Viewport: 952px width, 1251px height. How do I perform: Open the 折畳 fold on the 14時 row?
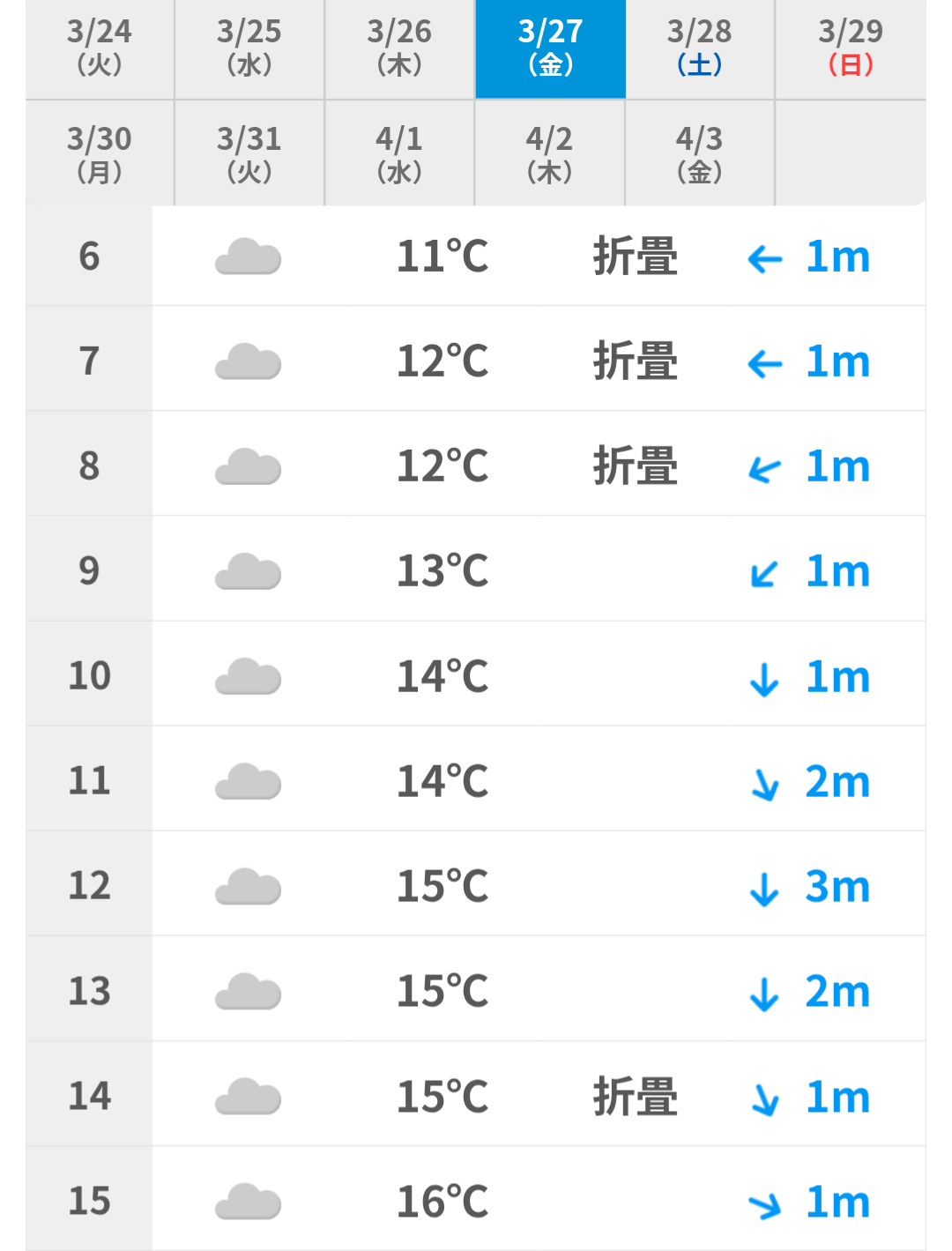[x=635, y=1095]
